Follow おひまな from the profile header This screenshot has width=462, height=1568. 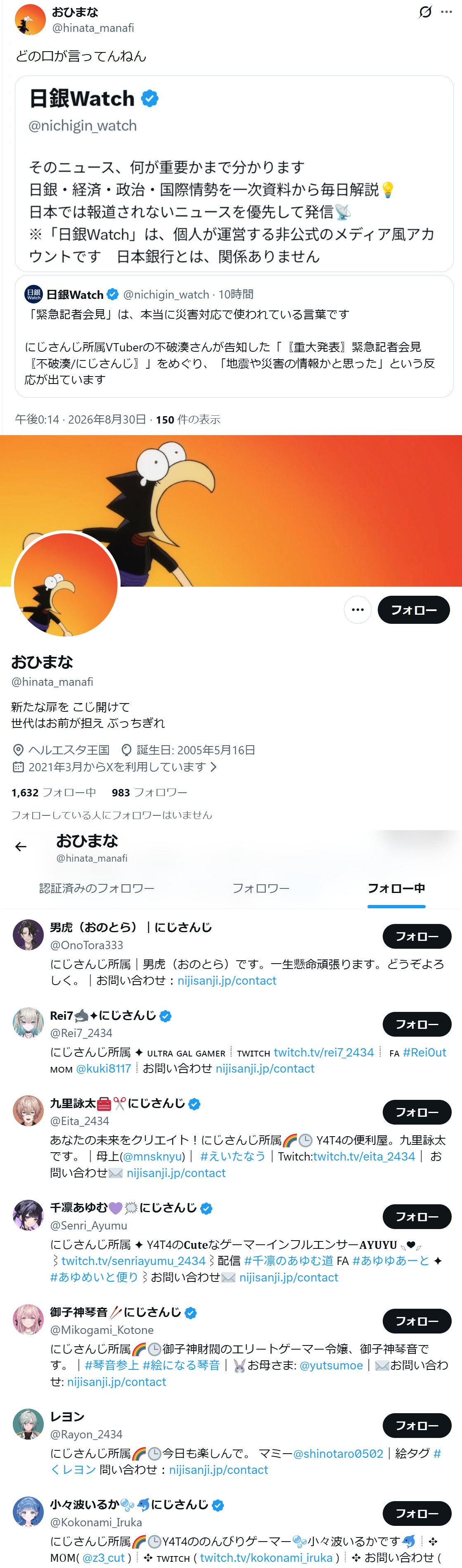[413, 609]
